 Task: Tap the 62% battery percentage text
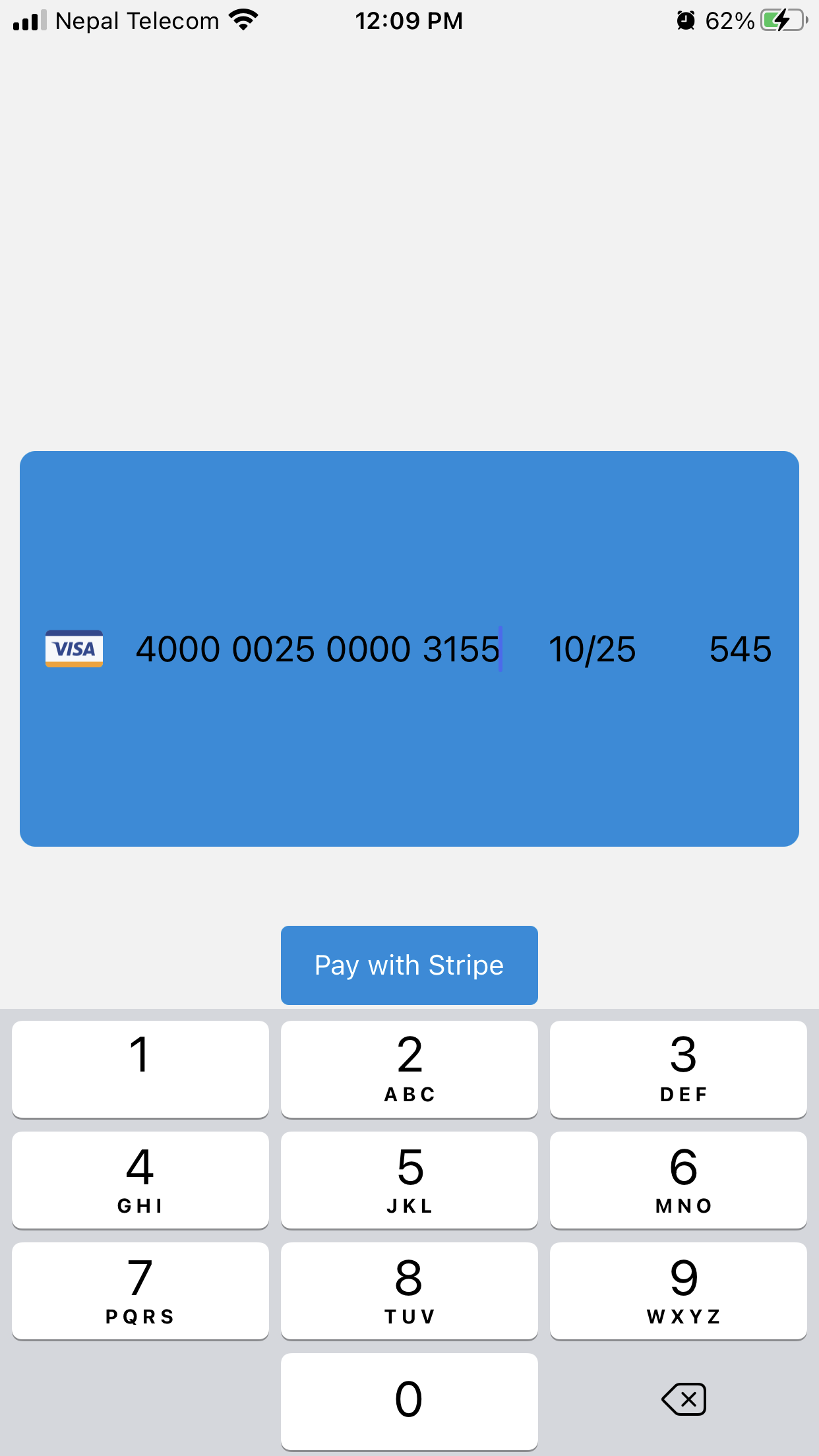click(x=729, y=20)
